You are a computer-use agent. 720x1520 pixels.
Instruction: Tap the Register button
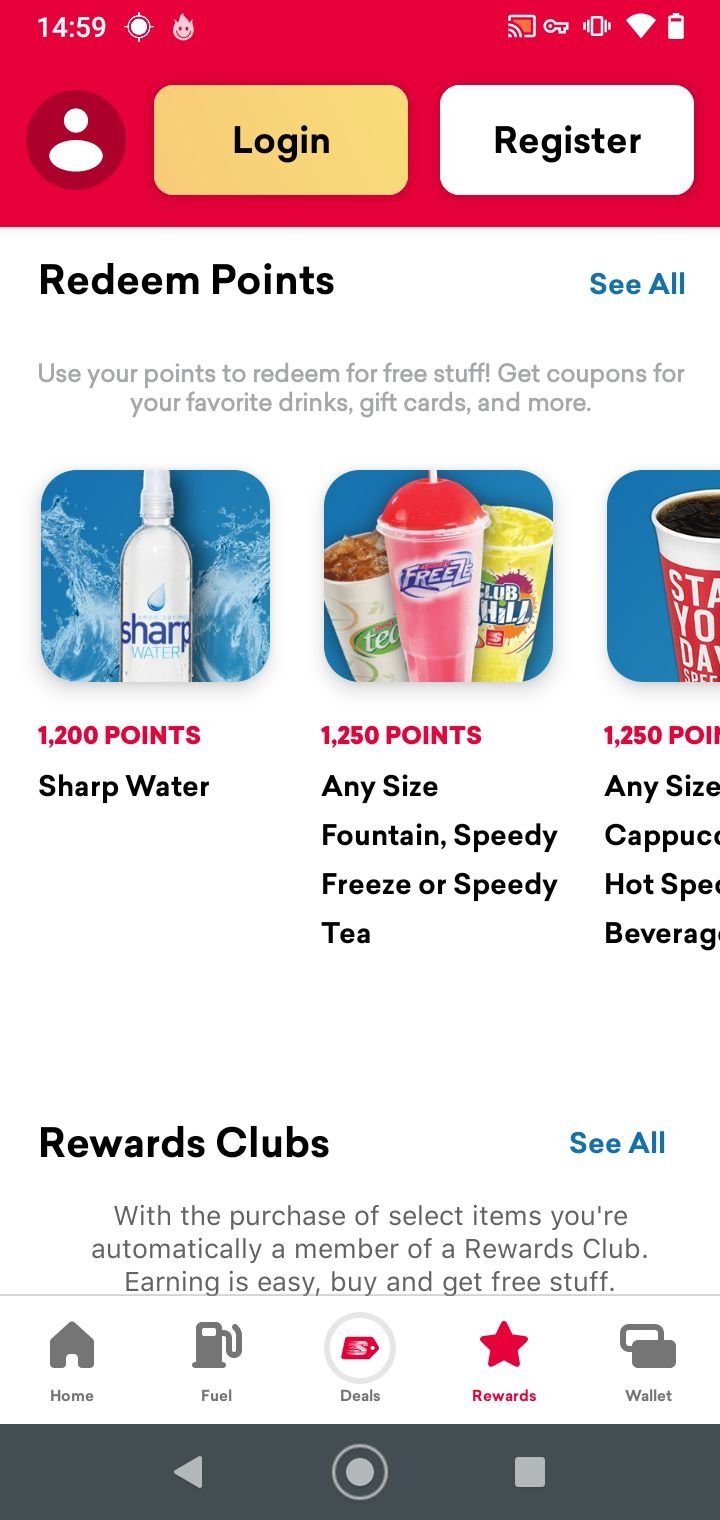[567, 140]
